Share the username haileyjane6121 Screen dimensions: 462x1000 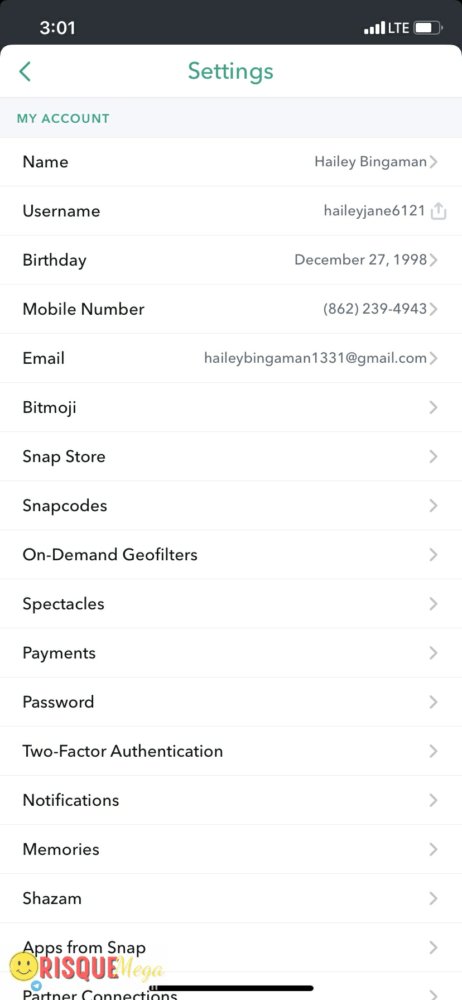pos(438,211)
